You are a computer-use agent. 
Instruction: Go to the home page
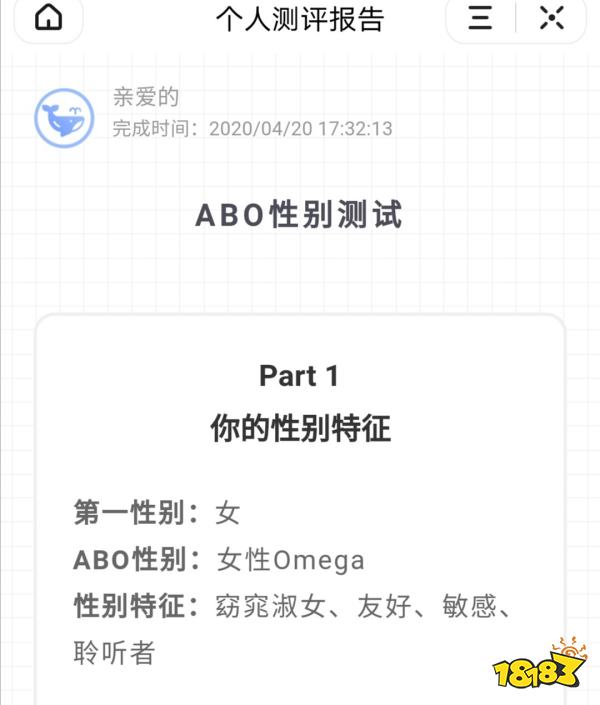pyautogui.click(x=48, y=18)
